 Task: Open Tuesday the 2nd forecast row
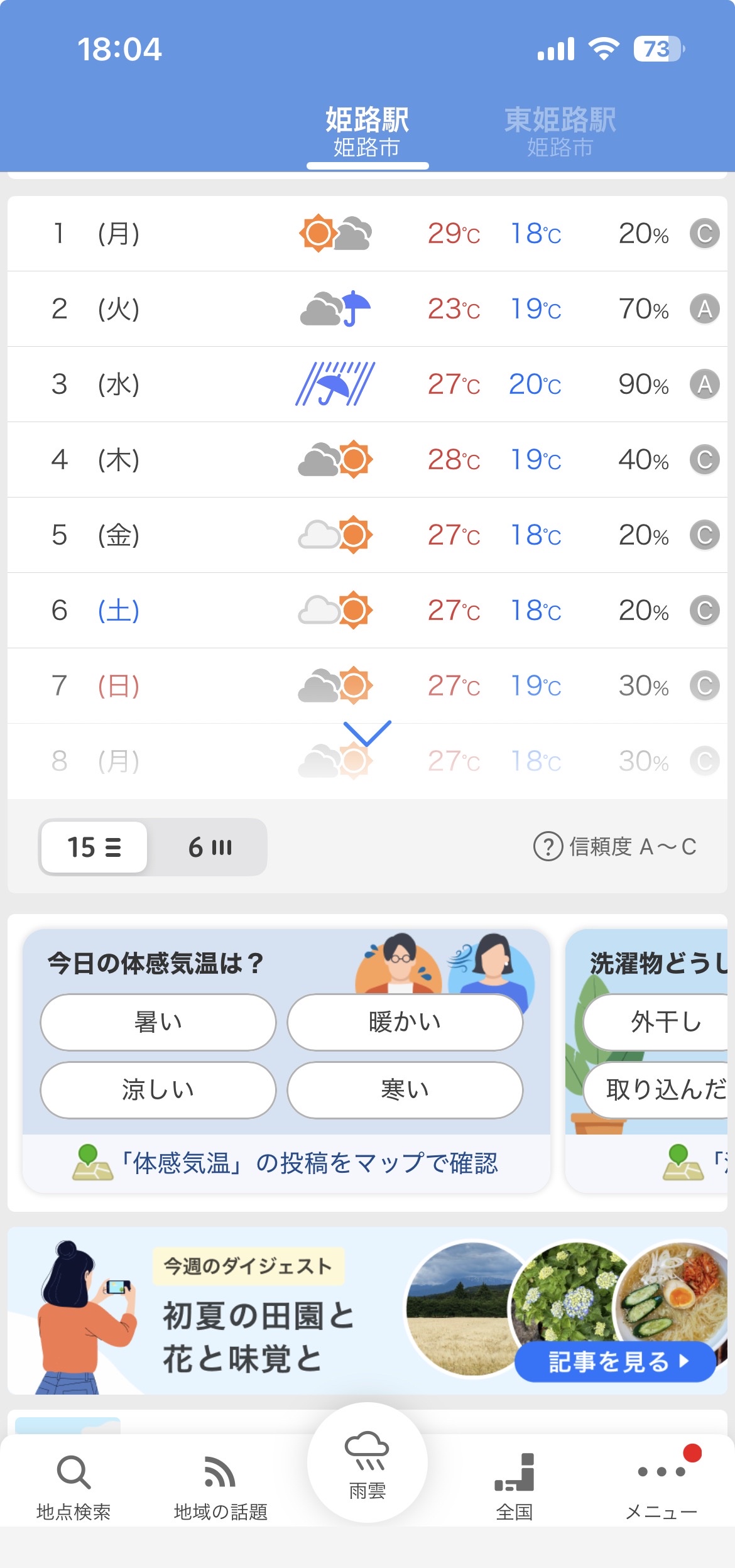[367, 308]
